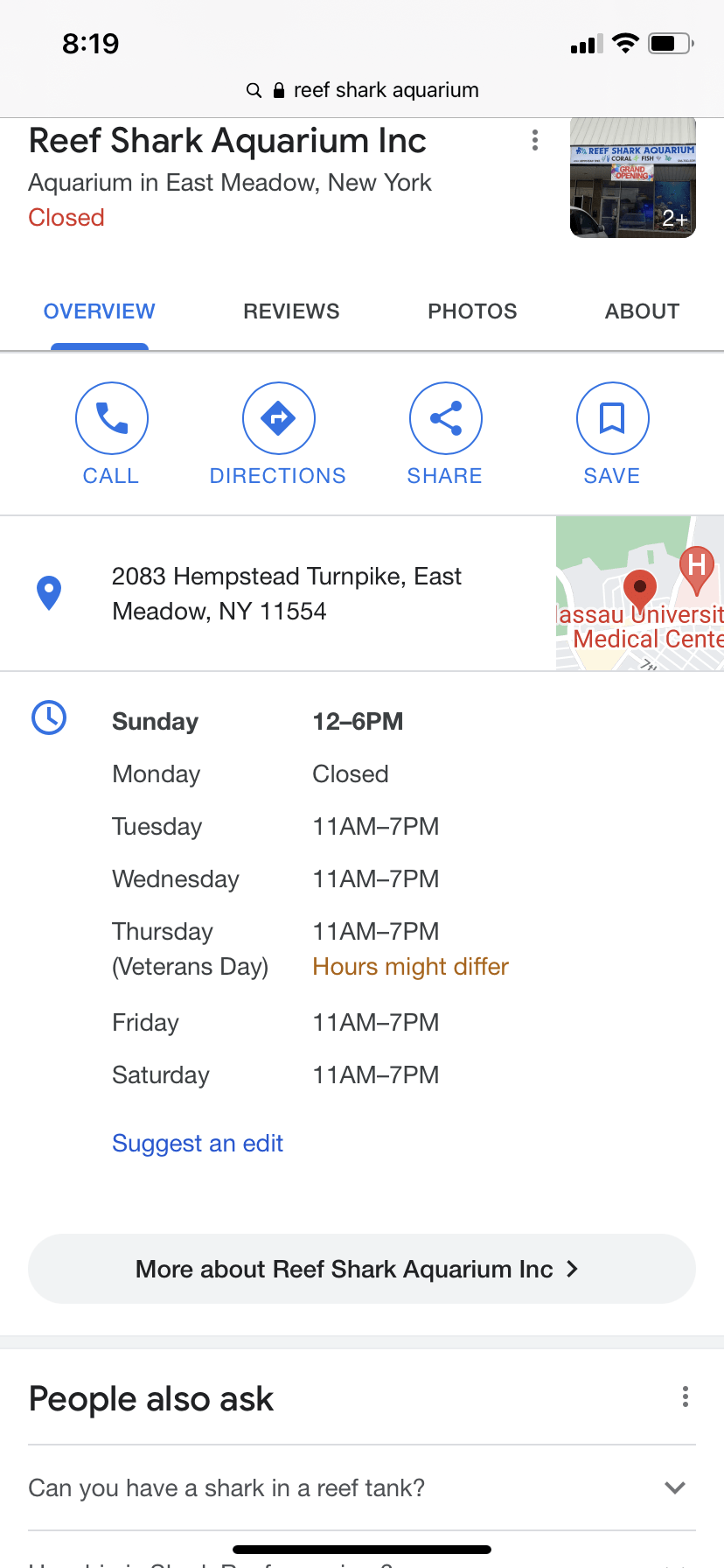Get directions to the aquarium
Viewport: 724px width, 1568px height.
coord(278,434)
